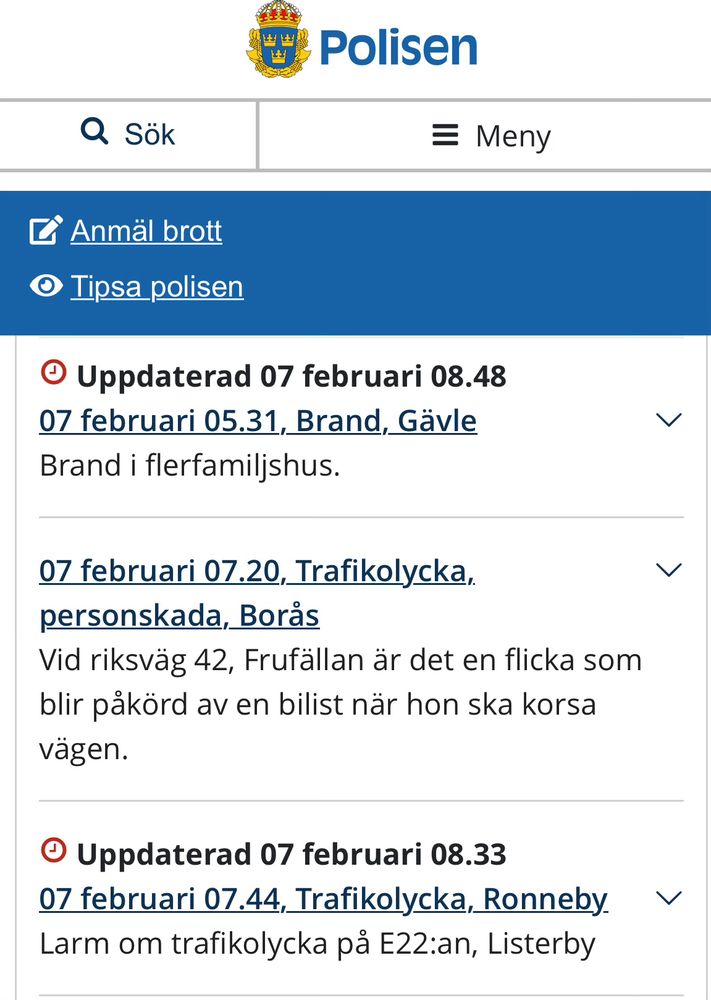711x1000 pixels.
Task: Tap the Anmäl brott link
Action: coord(146,231)
